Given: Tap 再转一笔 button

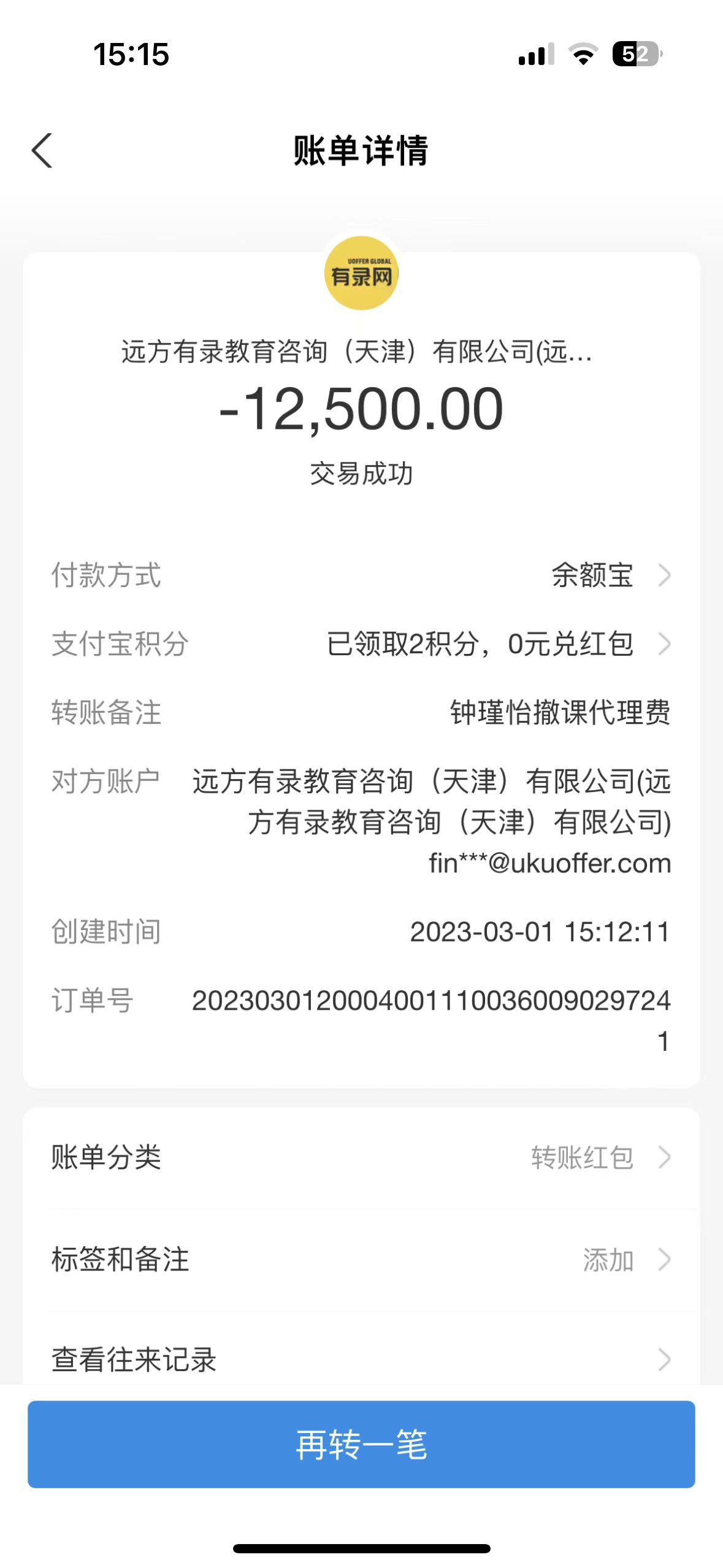Looking at the screenshot, I should point(361,1444).
